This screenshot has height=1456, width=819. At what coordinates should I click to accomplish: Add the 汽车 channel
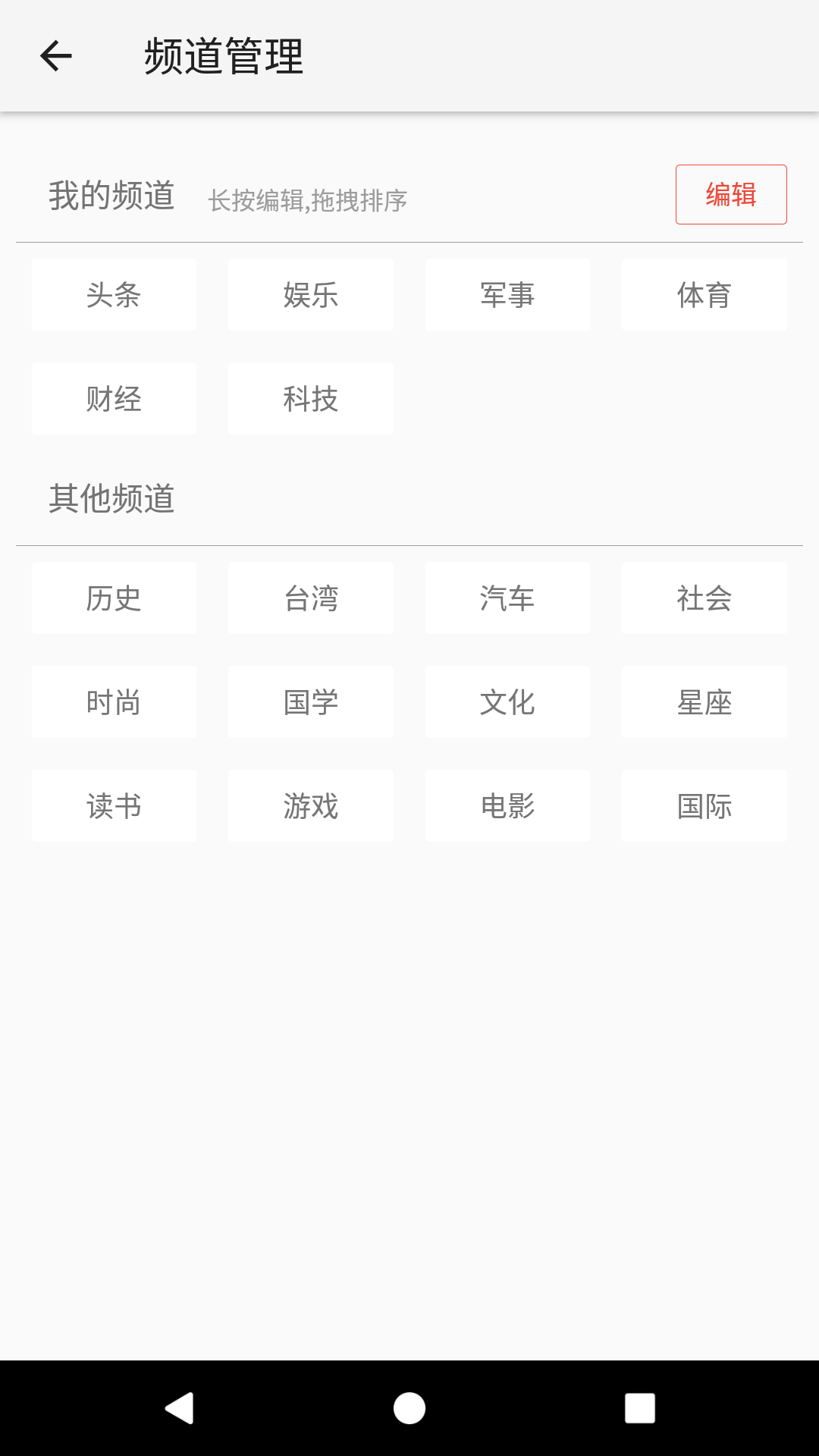[x=507, y=598]
